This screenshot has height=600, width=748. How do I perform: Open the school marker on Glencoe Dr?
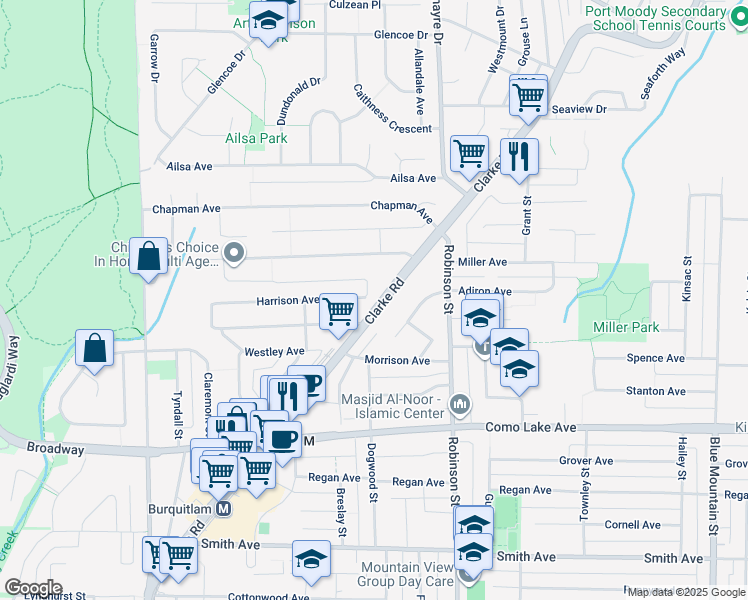click(x=268, y=21)
